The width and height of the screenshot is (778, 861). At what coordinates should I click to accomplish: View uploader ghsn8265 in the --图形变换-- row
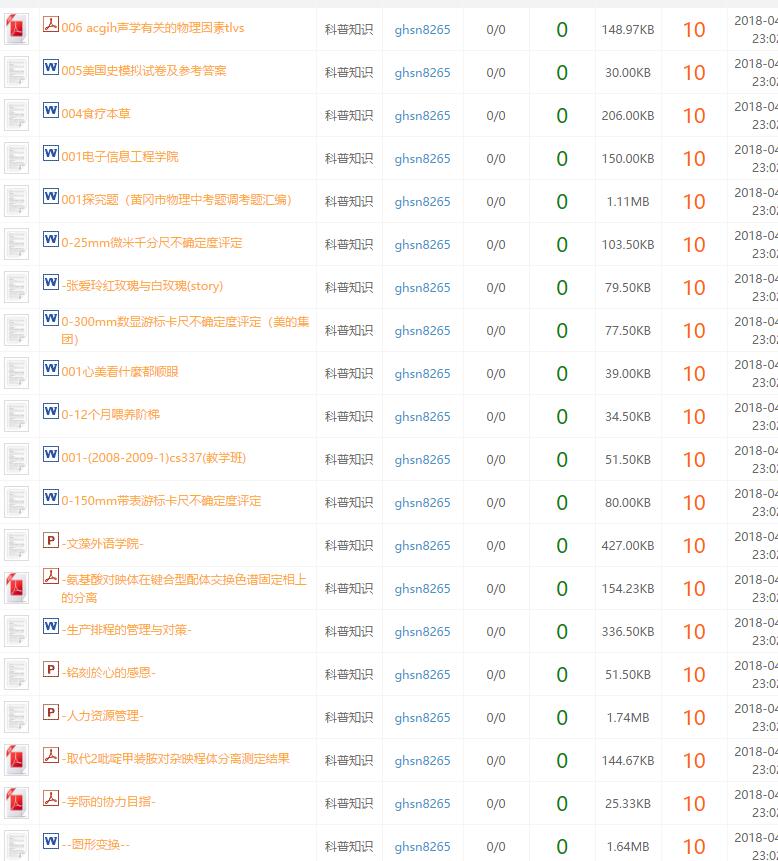[x=422, y=846]
